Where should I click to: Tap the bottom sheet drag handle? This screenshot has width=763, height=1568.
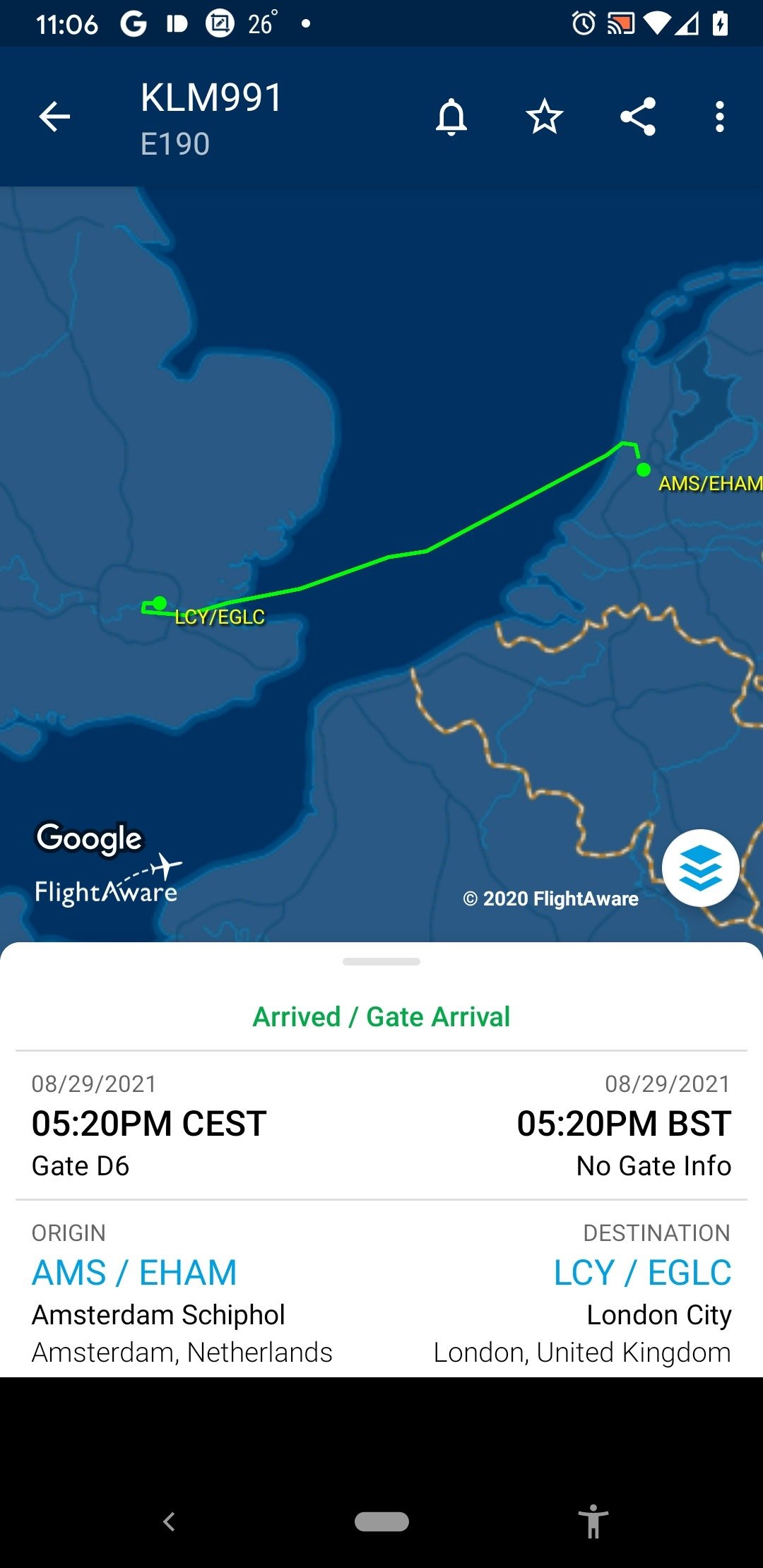tap(381, 961)
